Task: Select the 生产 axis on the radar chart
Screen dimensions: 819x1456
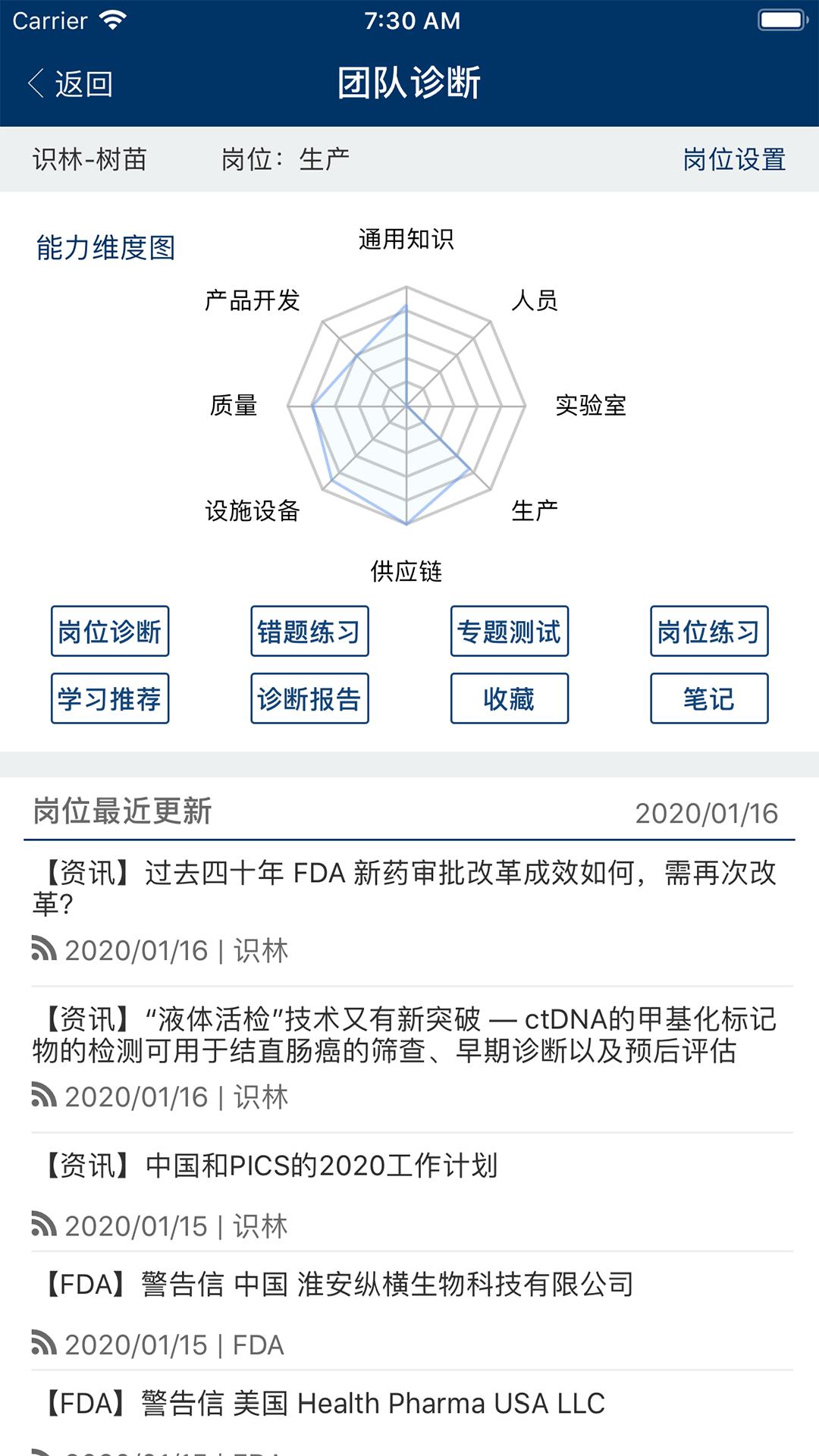Action: pyautogui.click(x=534, y=511)
